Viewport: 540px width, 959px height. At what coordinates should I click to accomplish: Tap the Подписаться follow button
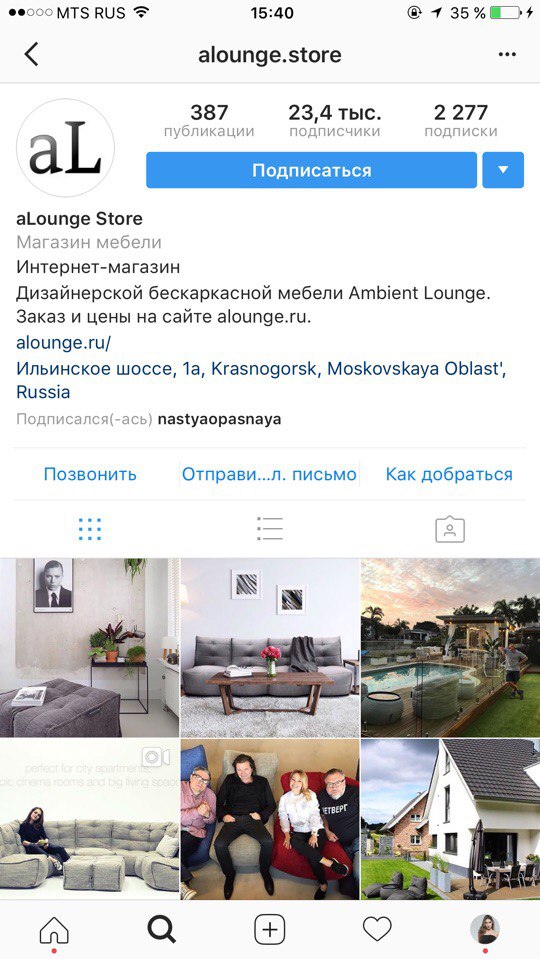(311, 169)
